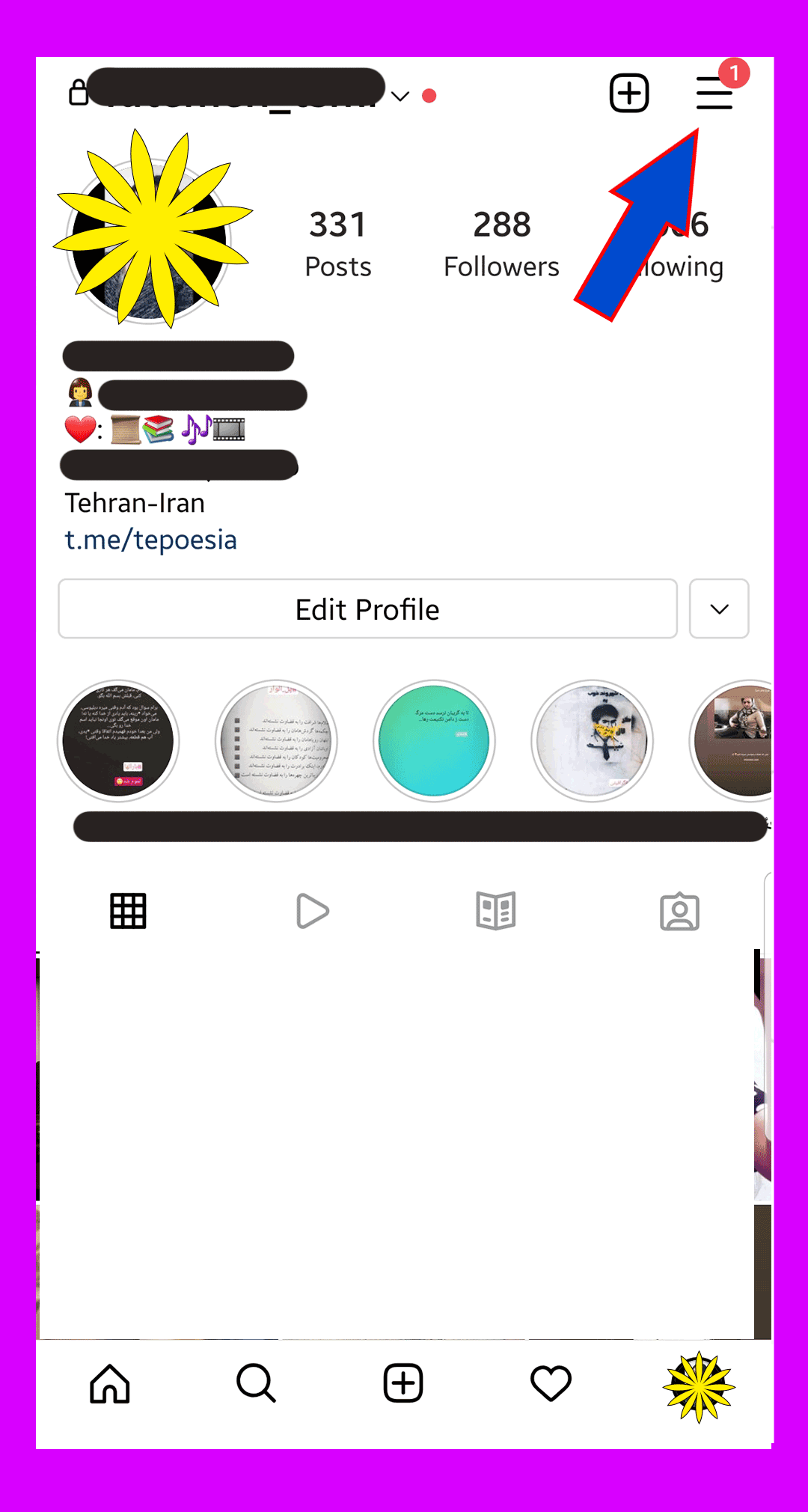
Task: Create a post from the bottom bar
Action: 403,1383
